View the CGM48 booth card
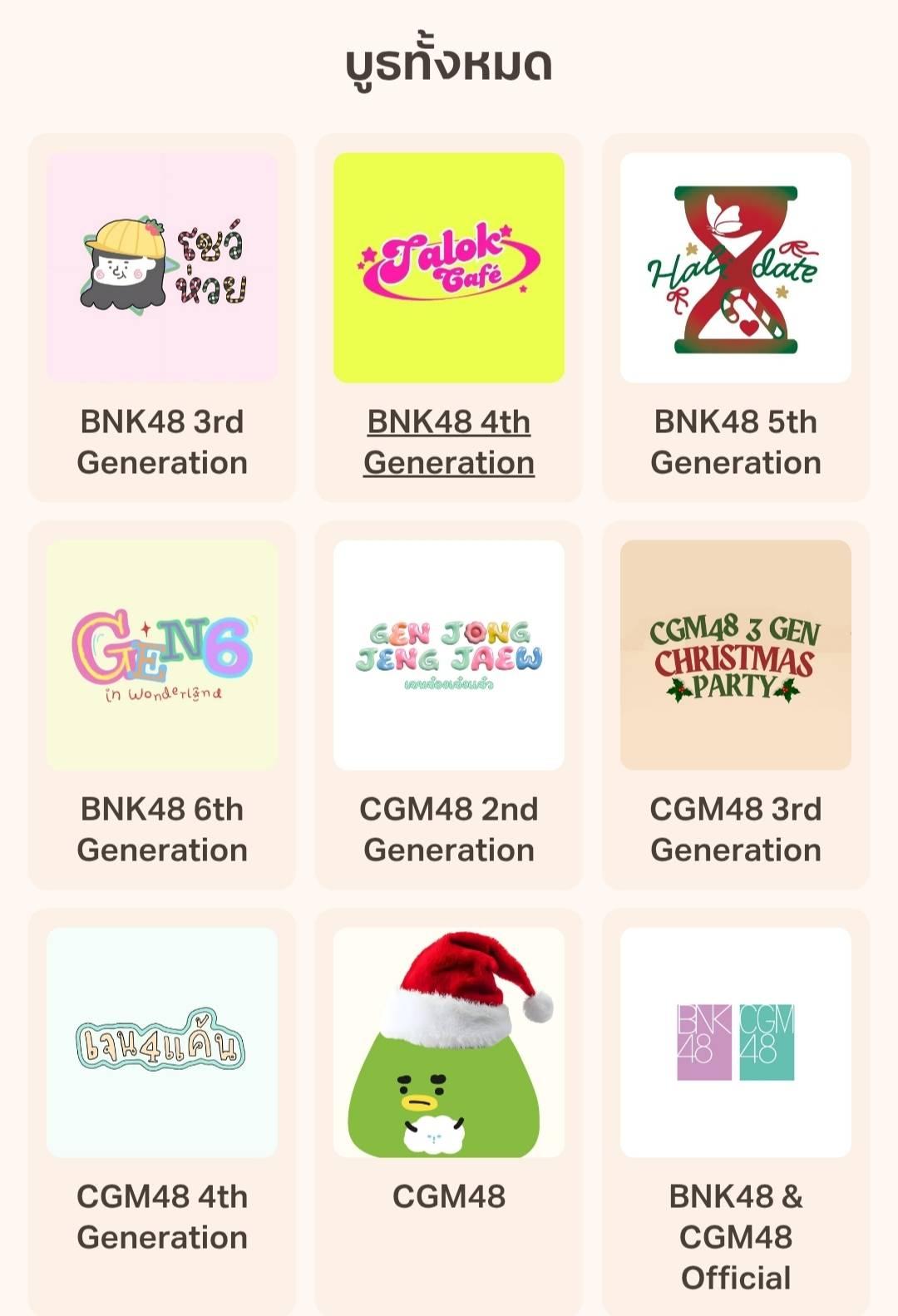898x1316 pixels. (x=449, y=1112)
